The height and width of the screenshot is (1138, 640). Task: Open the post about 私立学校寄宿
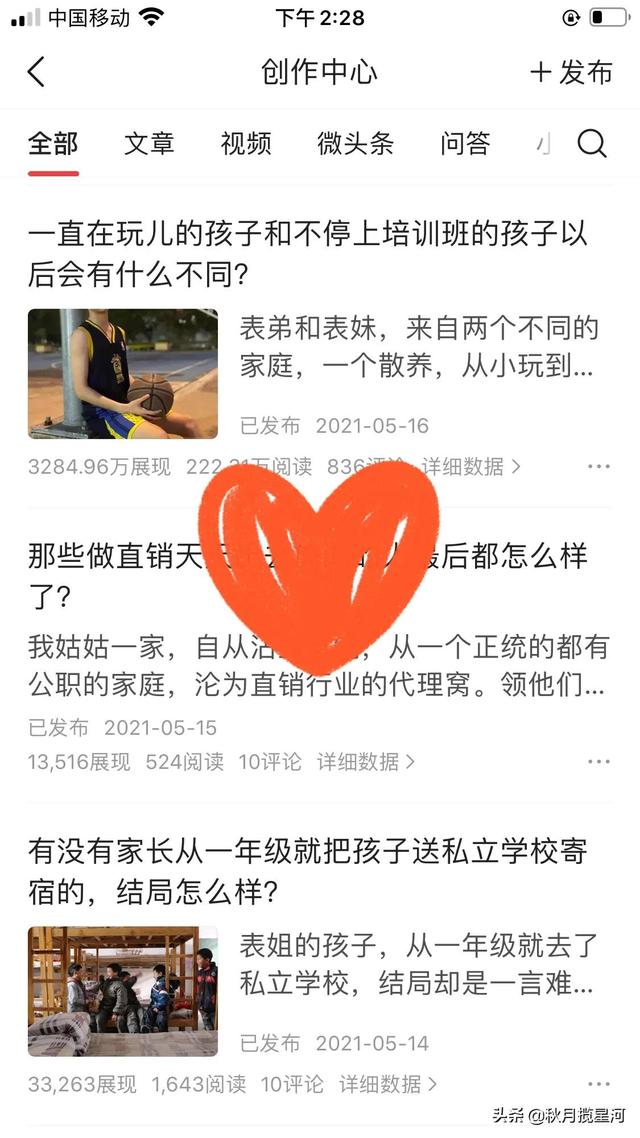pos(308,870)
